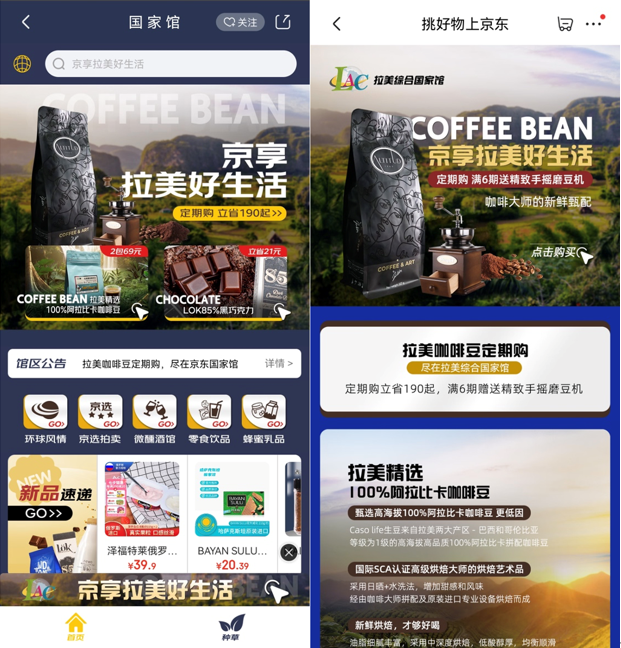Image resolution: width=621 pixels, height=648 pixels.
Task: Open the 京选拍卖 category
Action: 100,419
